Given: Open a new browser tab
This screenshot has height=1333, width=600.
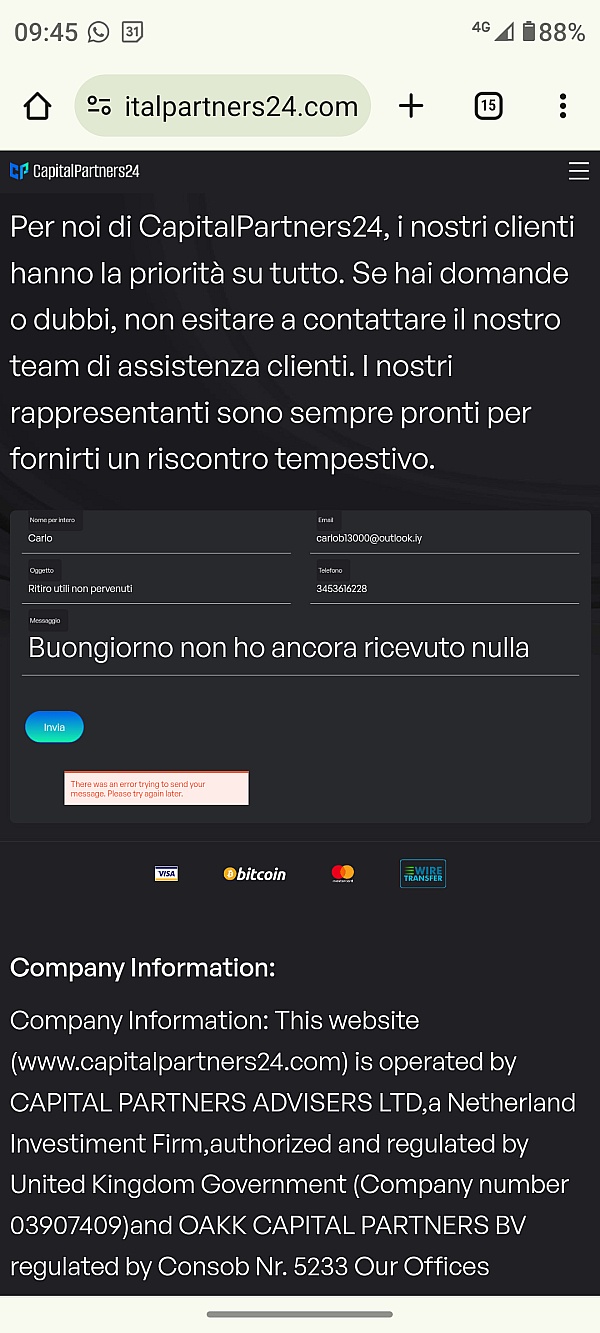Looking at the screenshot, I should (x=411, y=106).
